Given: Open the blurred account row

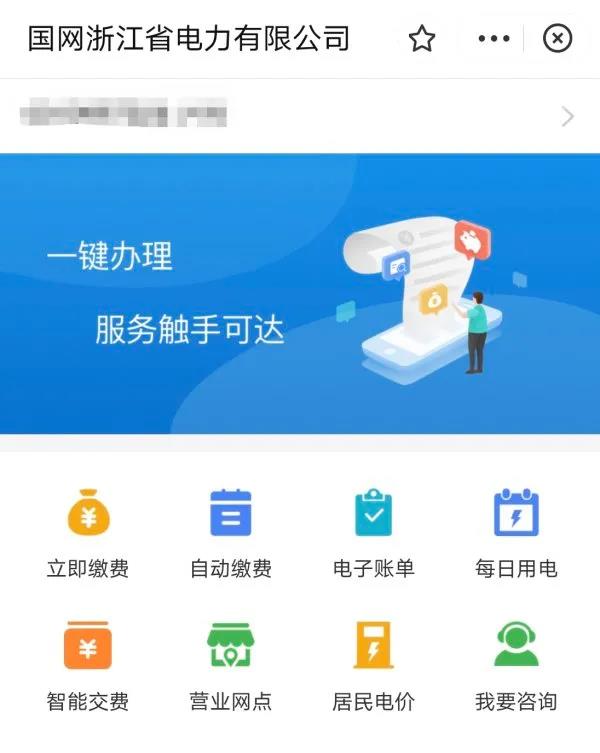Looking at the screenshot, I should point(300,116).
